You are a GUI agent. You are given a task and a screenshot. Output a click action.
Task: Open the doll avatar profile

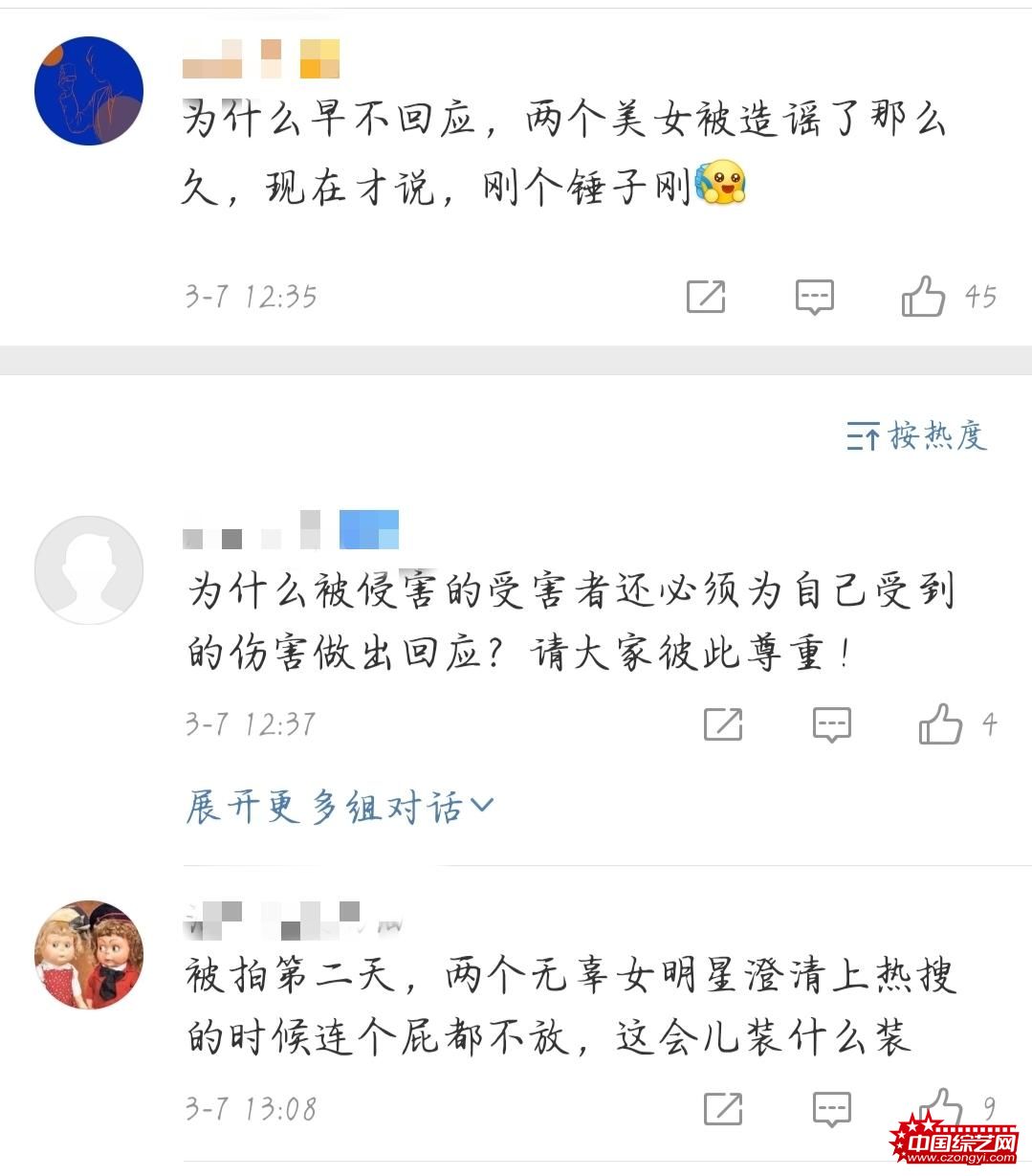click(x=89, y=954)
